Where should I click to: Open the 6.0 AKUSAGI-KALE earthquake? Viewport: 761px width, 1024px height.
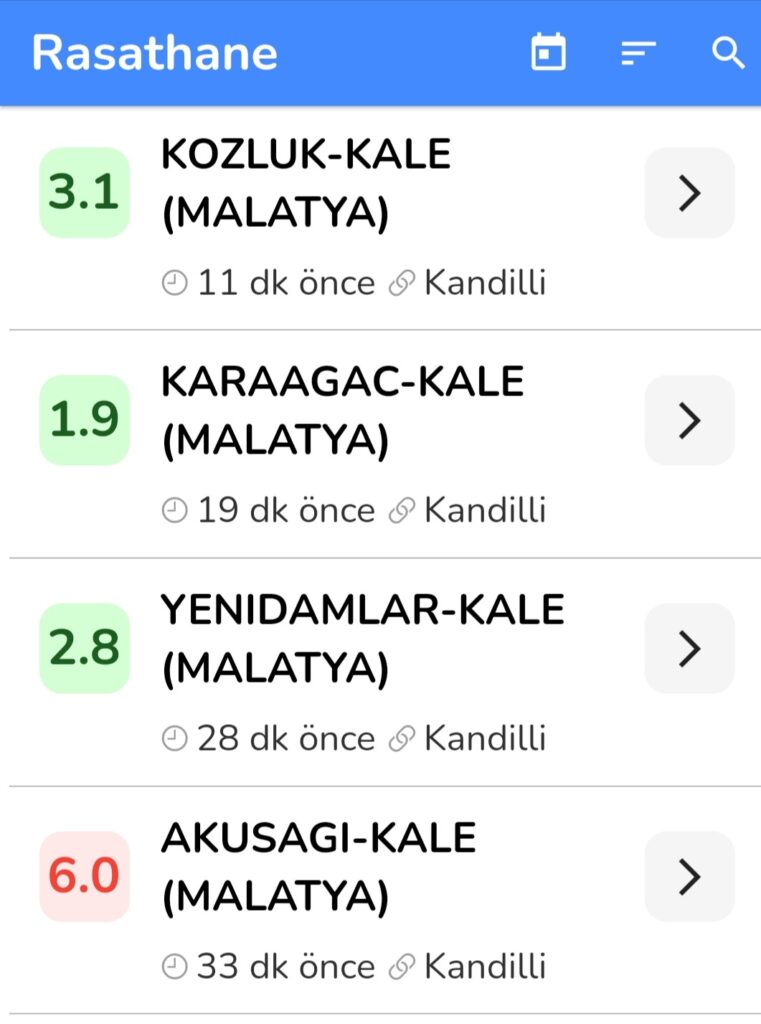[x=689, y=877]
